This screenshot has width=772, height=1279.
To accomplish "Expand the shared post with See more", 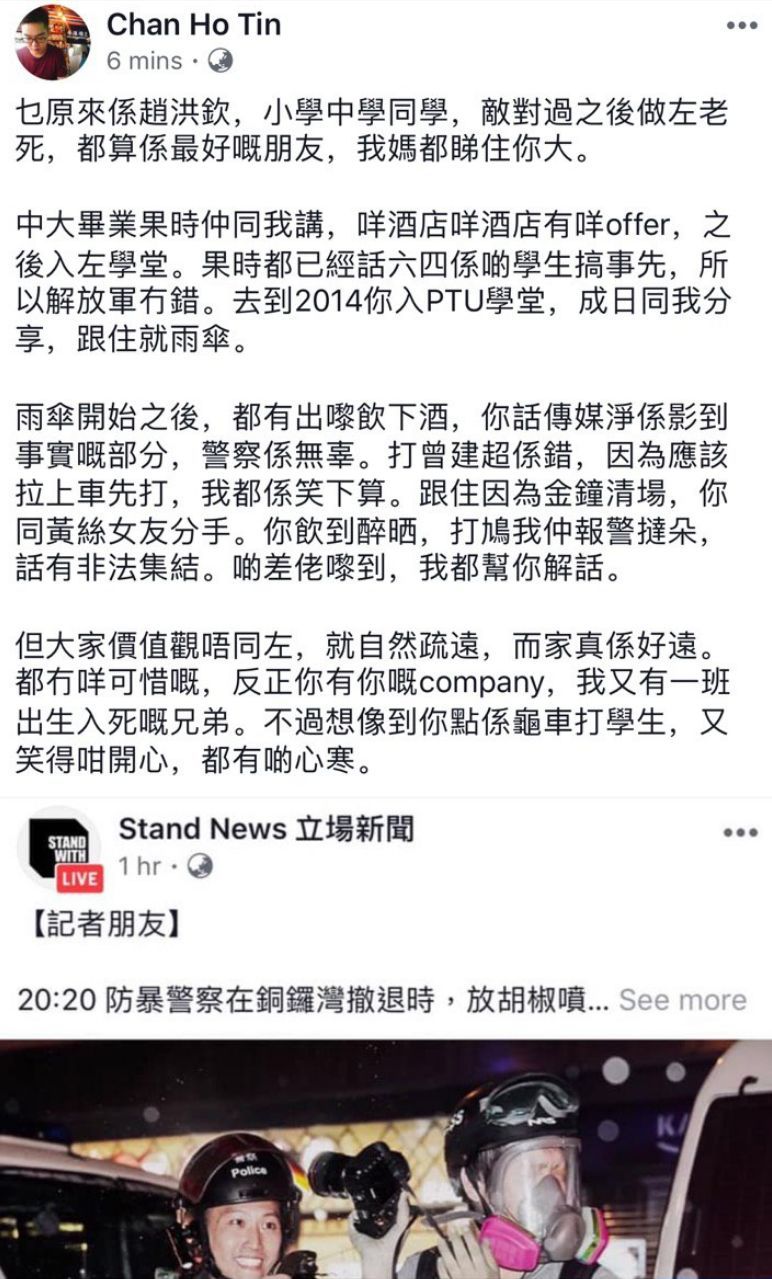I will click(682, 1000).
